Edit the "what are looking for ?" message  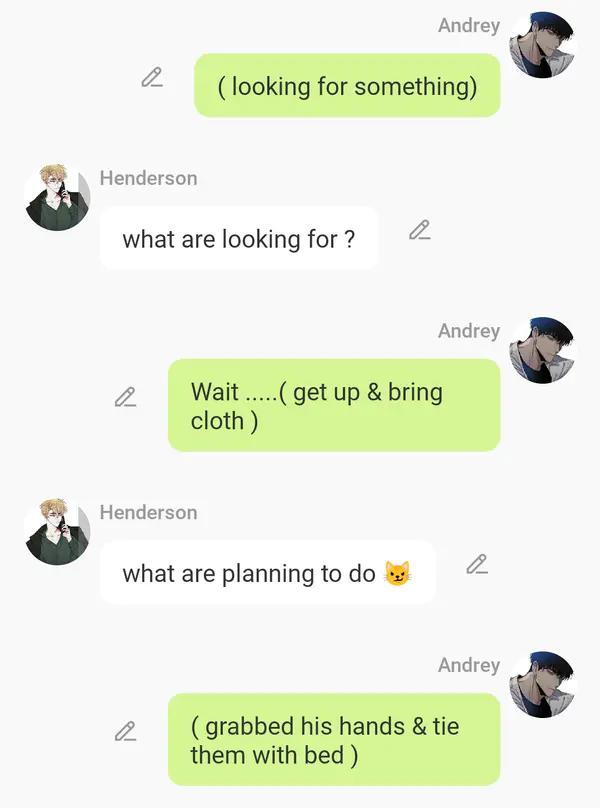pos(420,230)
